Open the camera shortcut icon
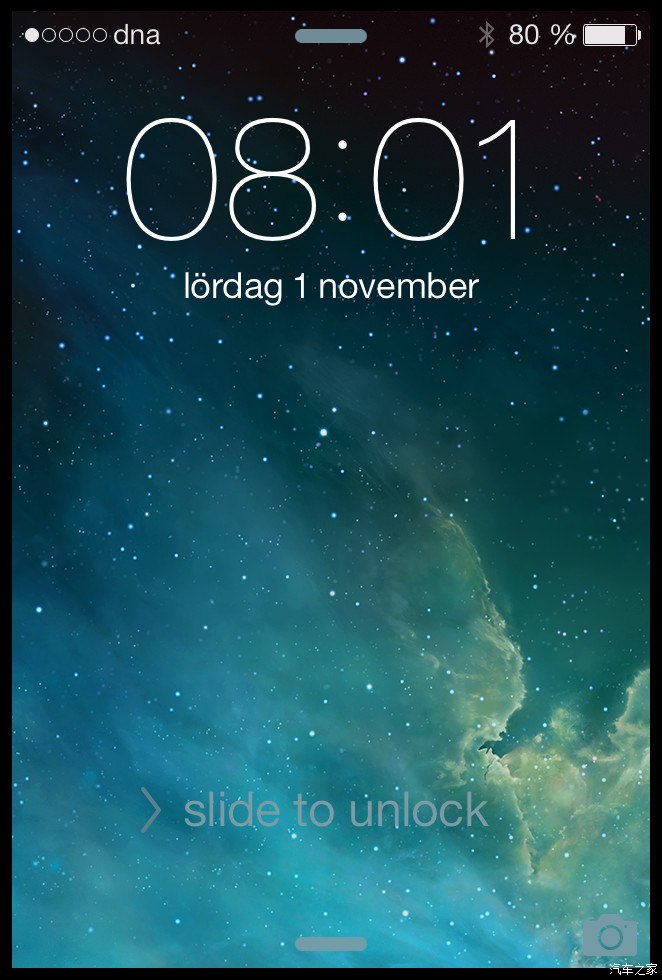 (x=609, y=936)
